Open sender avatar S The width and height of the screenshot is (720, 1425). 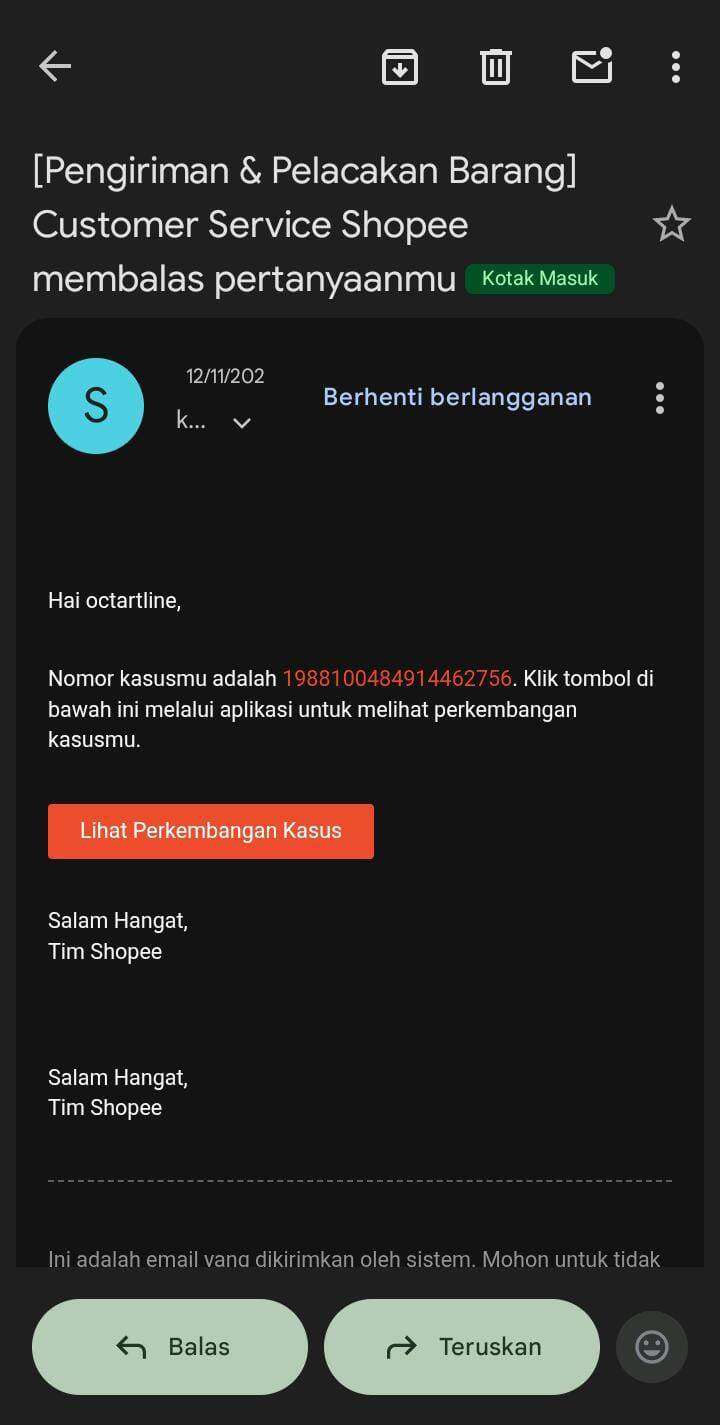tap(96, 406)
